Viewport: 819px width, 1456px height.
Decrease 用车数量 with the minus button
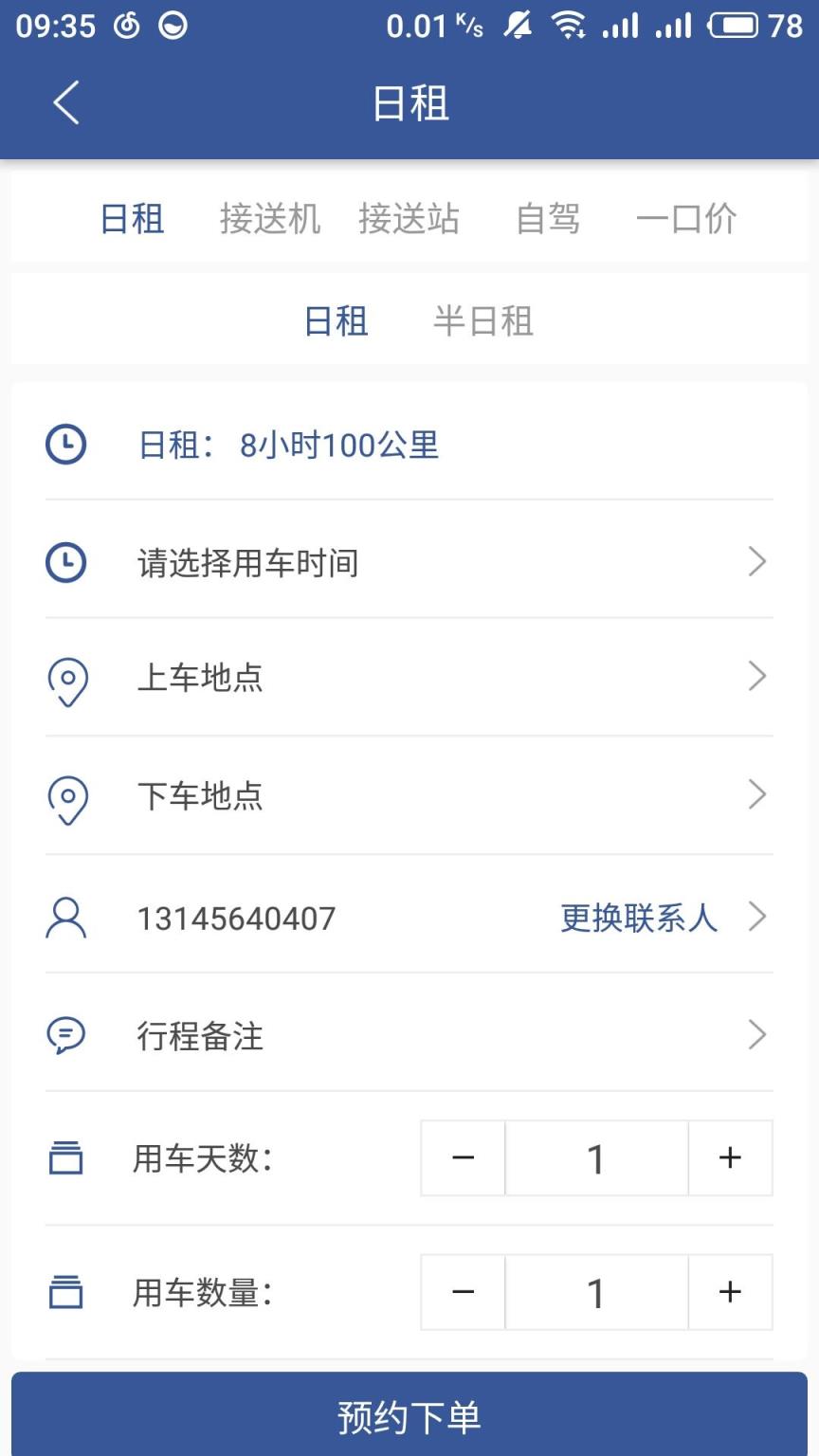[462, 1291]
